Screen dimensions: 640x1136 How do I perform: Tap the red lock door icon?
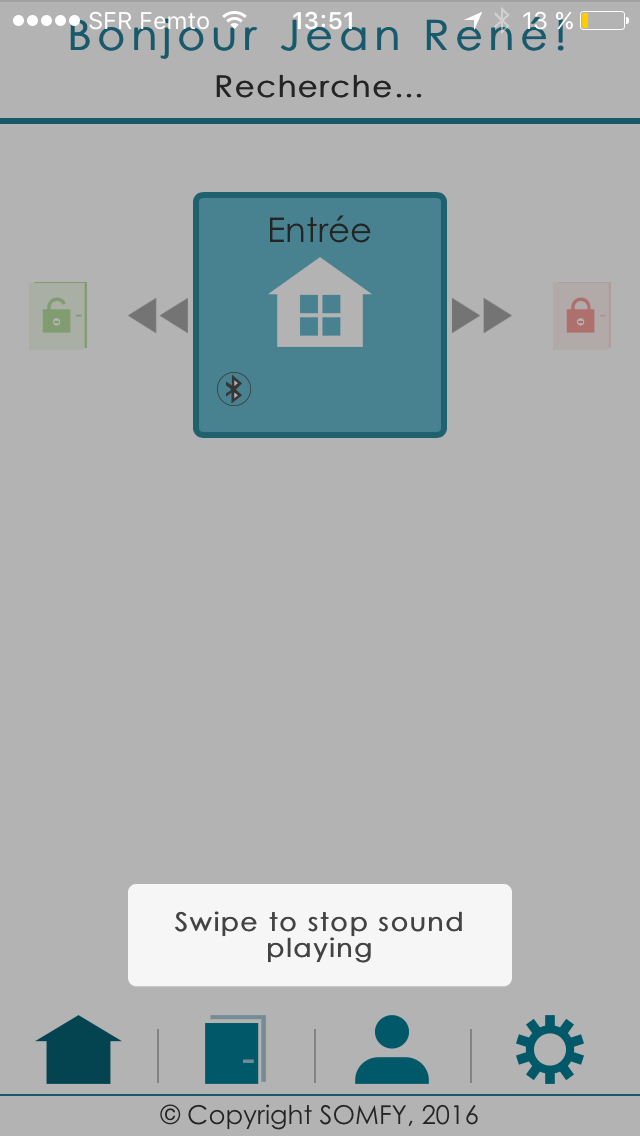pos(581,316)
